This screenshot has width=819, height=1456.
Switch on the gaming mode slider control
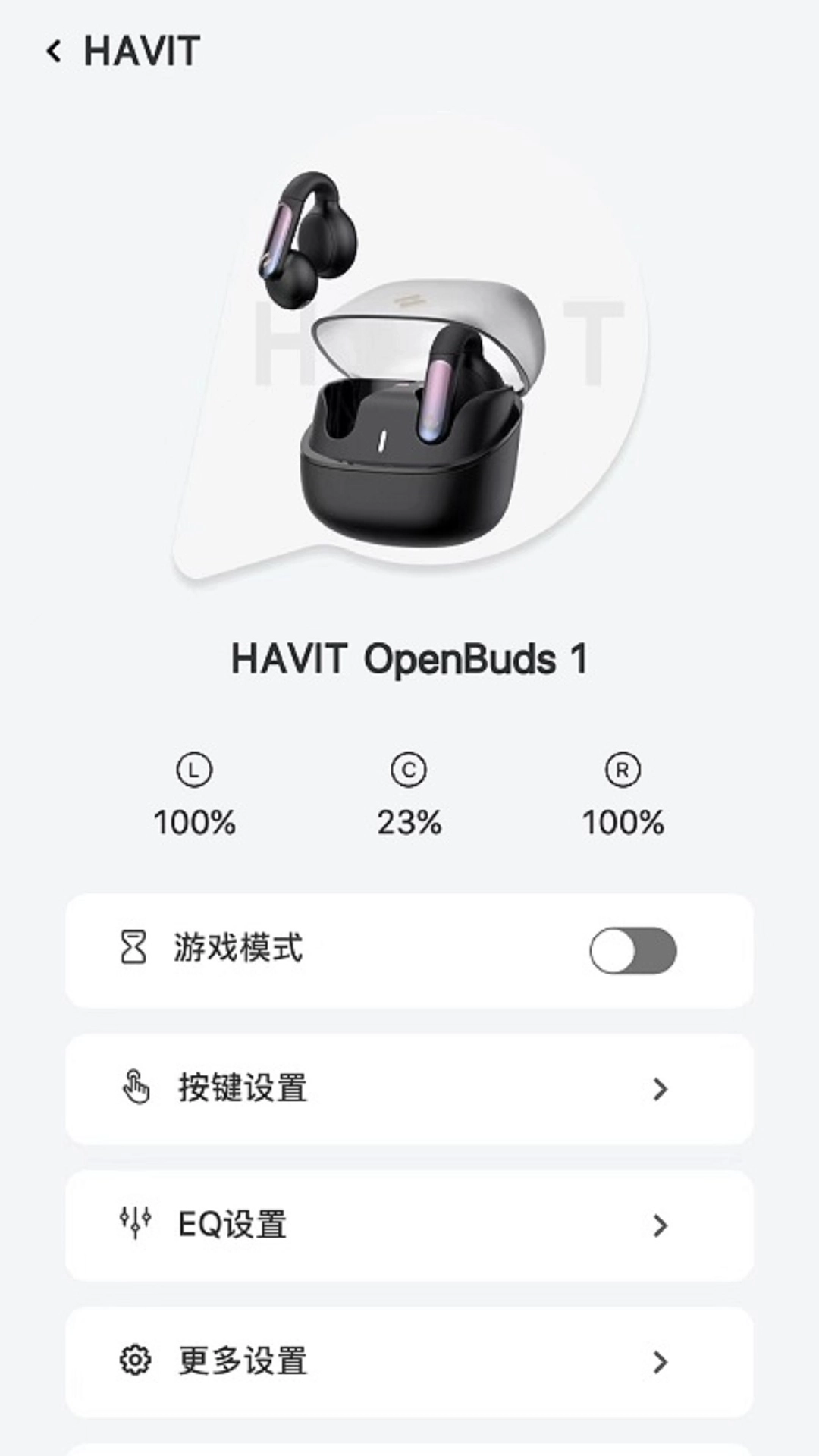pos(635,949)
